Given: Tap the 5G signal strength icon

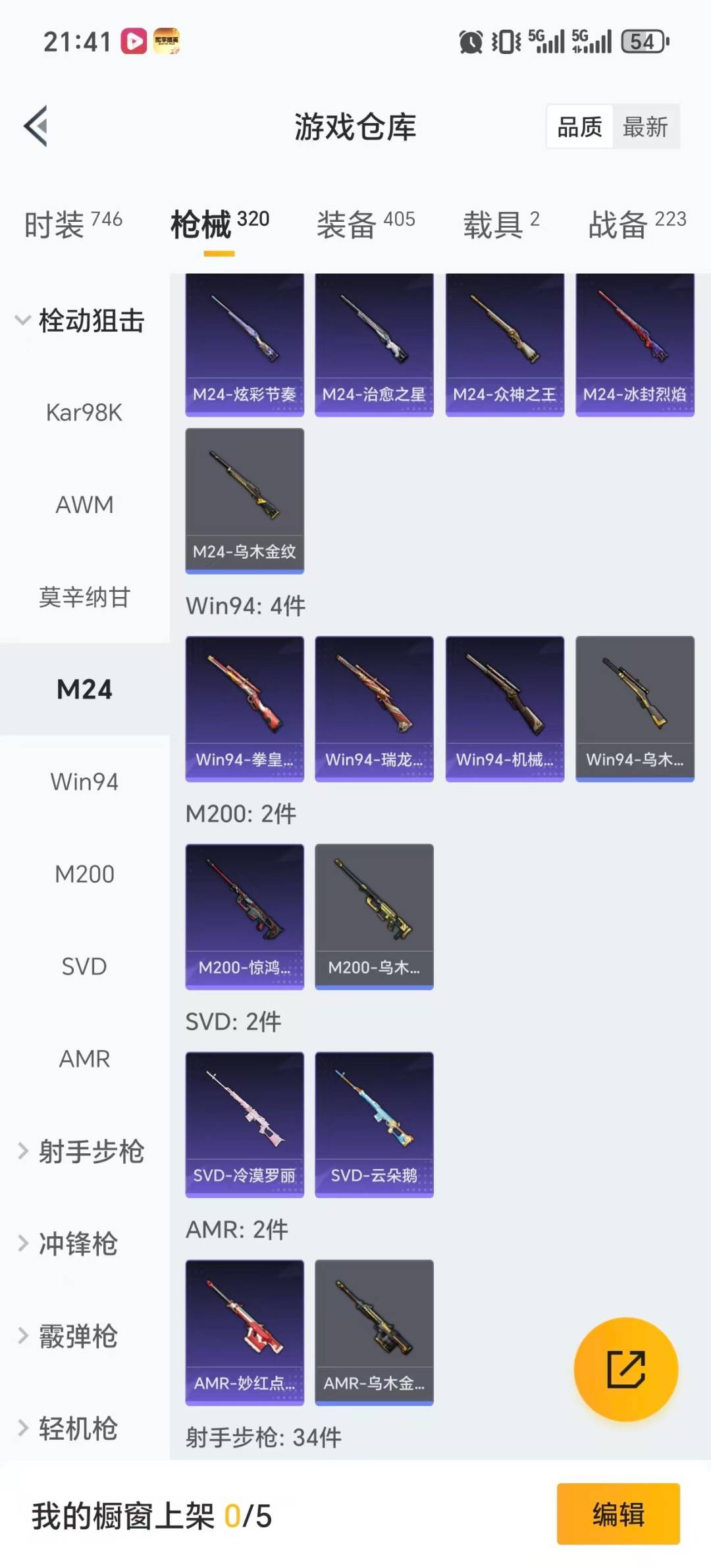Looking at the screenshot, I should 546,41.
